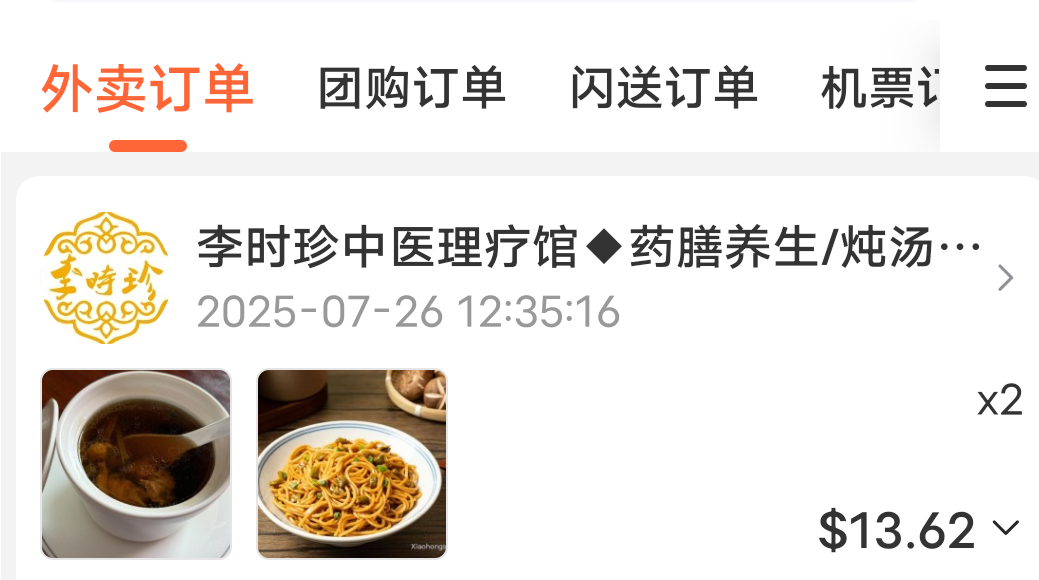
Task: Switch to the 团购订单 tab
Action: (411, 89)
